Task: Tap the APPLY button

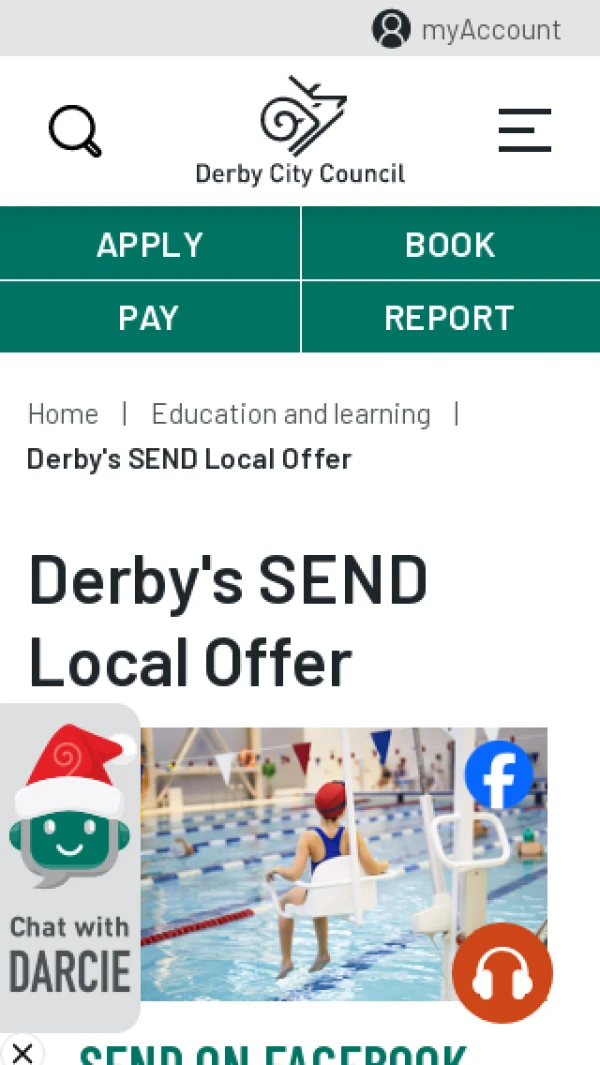Action: (x=150, y=244)
